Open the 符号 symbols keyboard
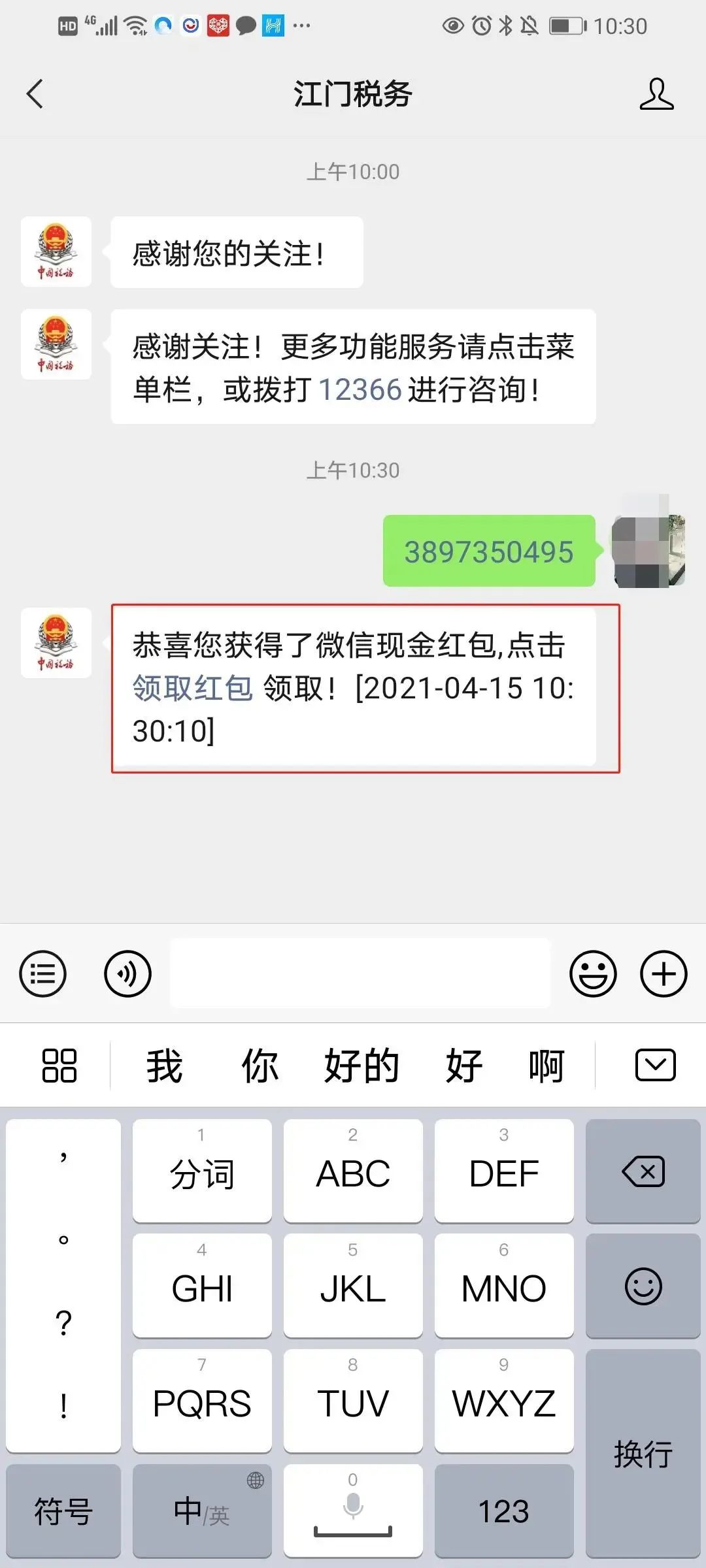 coord(63,1511)
